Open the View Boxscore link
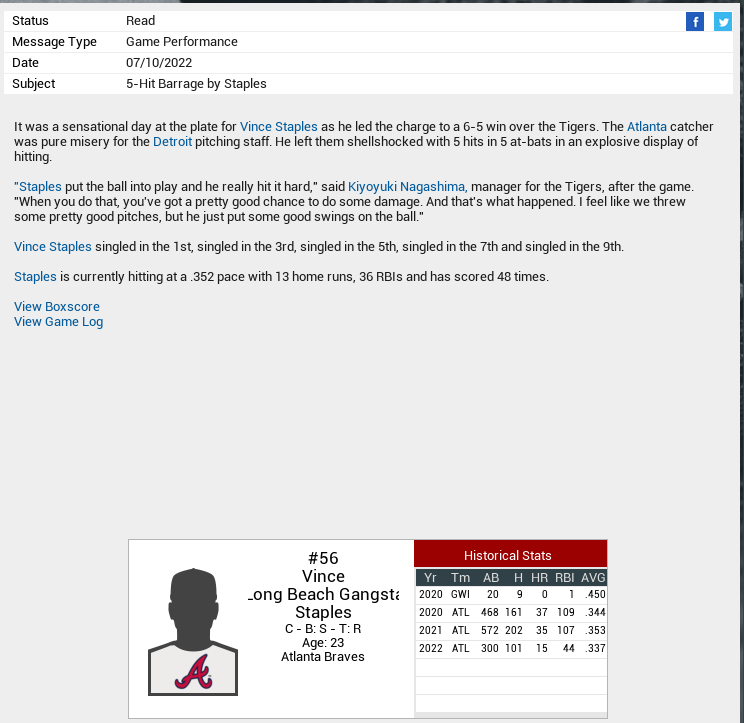This screenshot has height=723, width=744. click(x=57, y=307)
